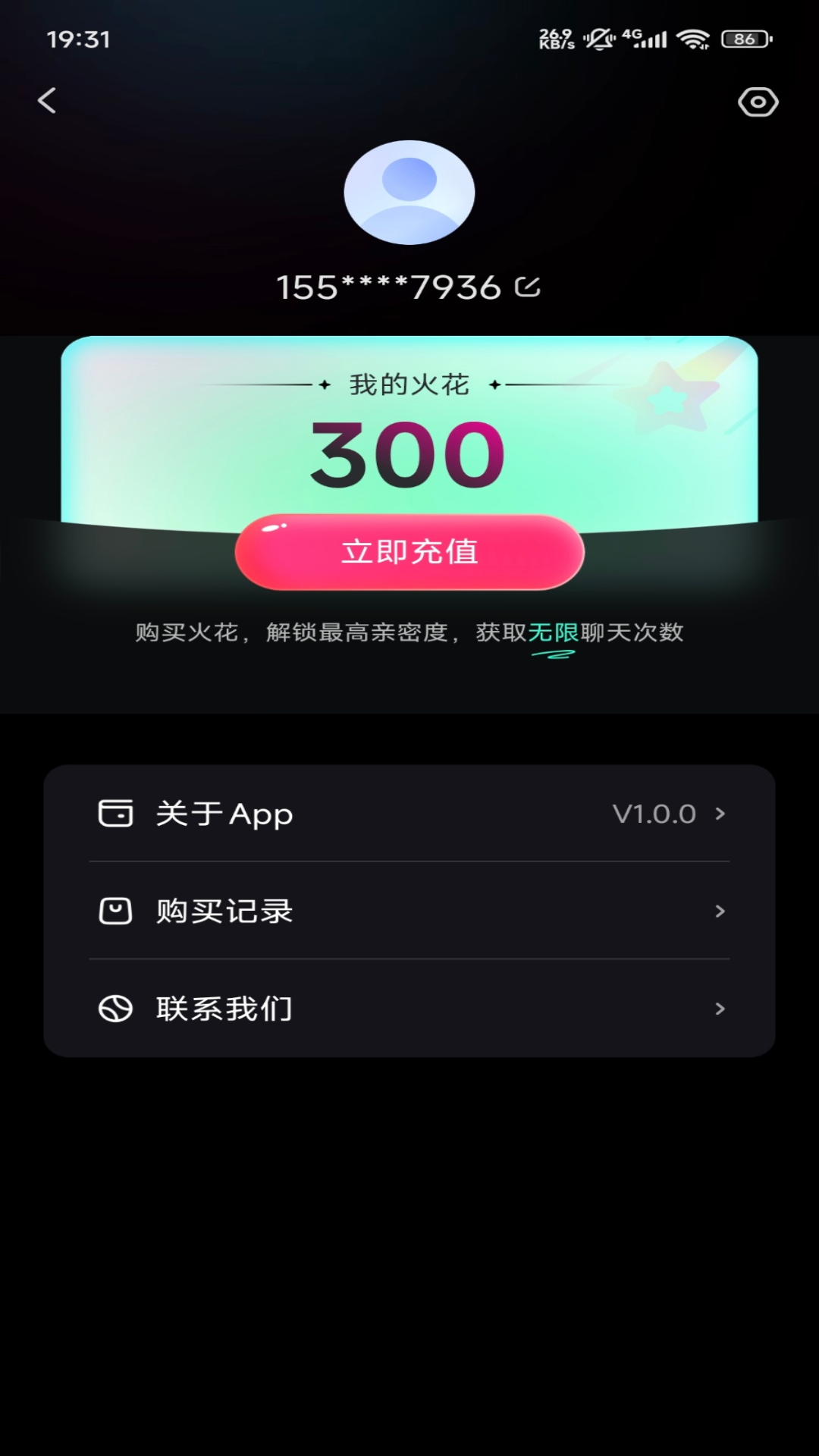Click the back arrow at top left
Screen dimensions: 819x1456
47,101
